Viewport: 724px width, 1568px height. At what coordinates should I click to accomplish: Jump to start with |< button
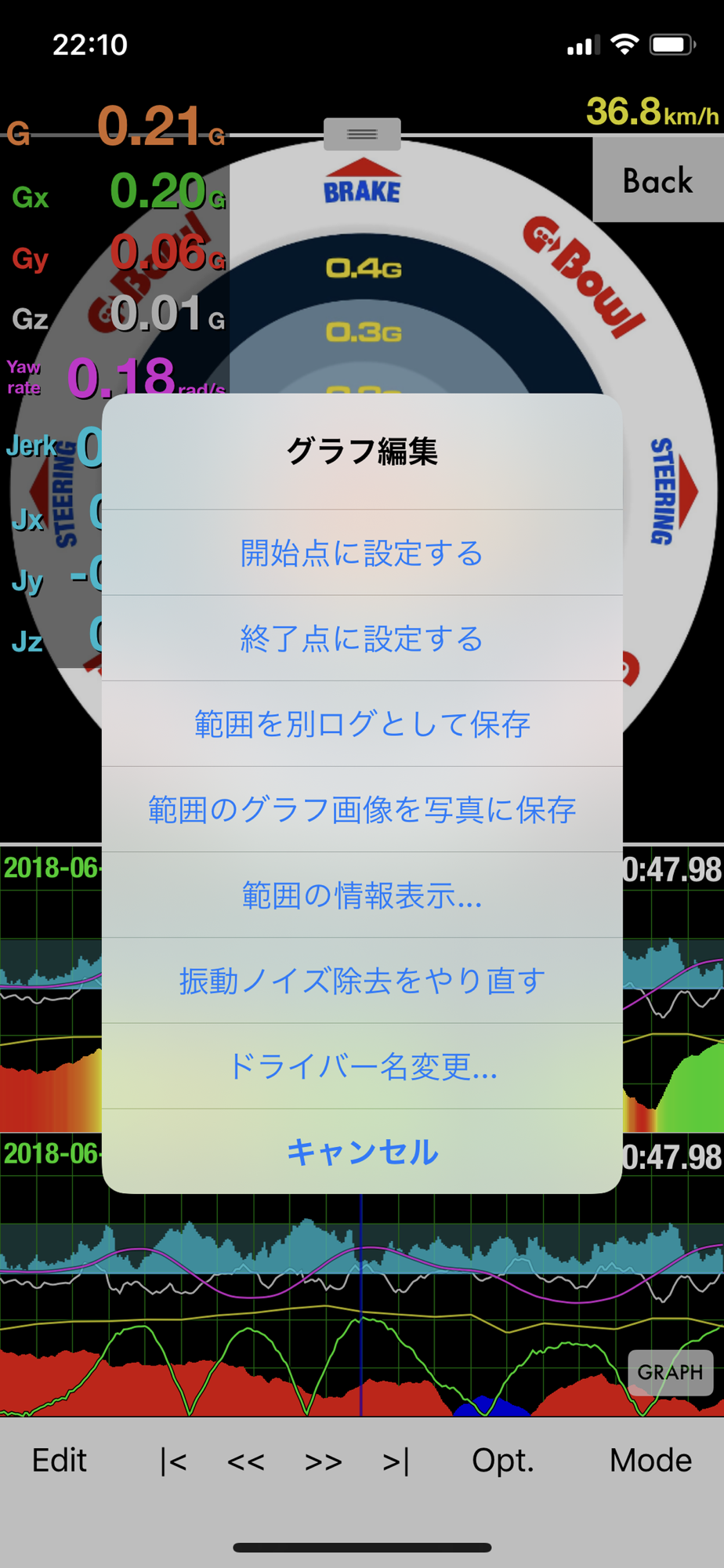173,1461
